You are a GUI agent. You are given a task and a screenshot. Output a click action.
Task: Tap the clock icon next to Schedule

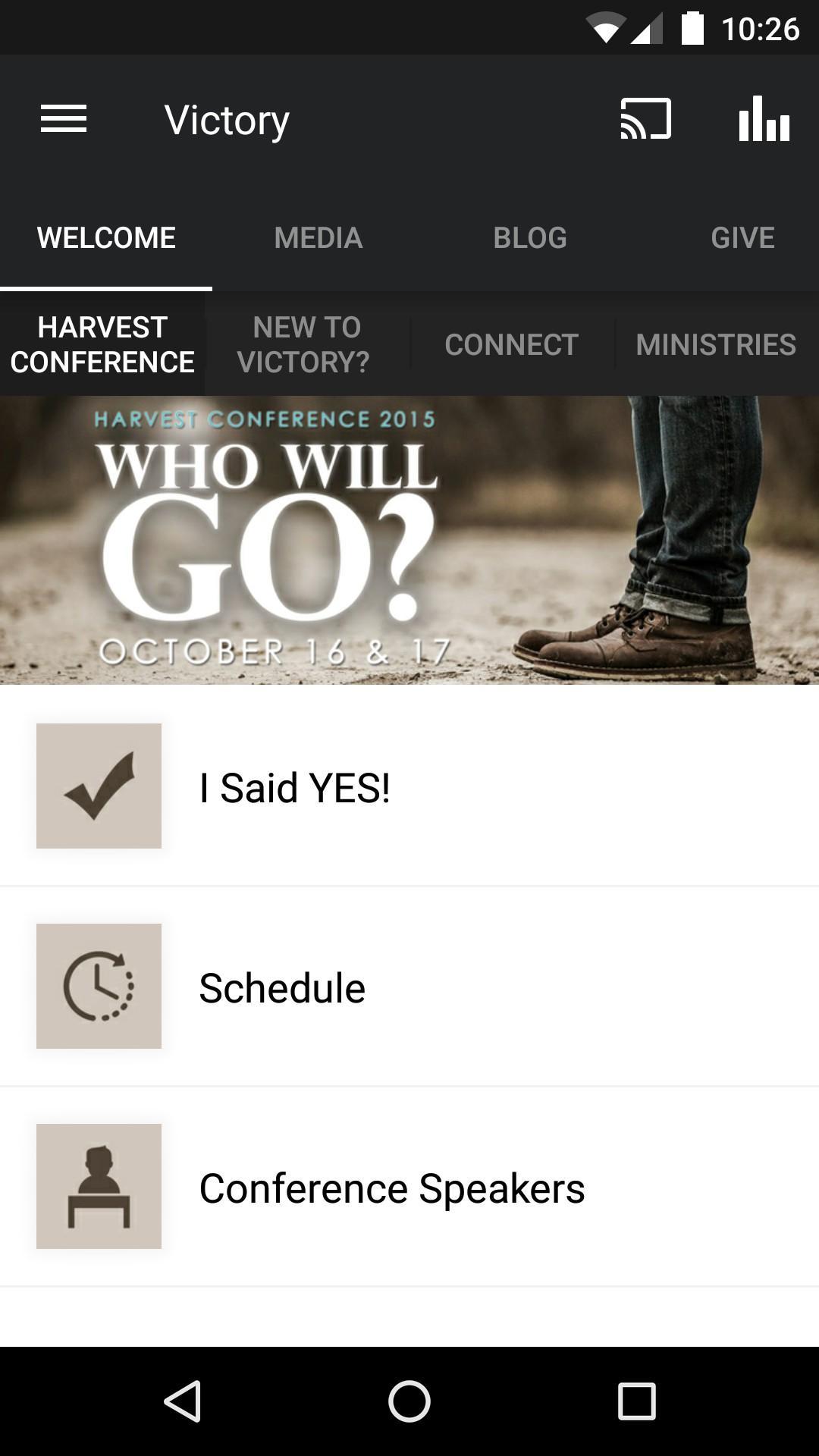(99, 987)
